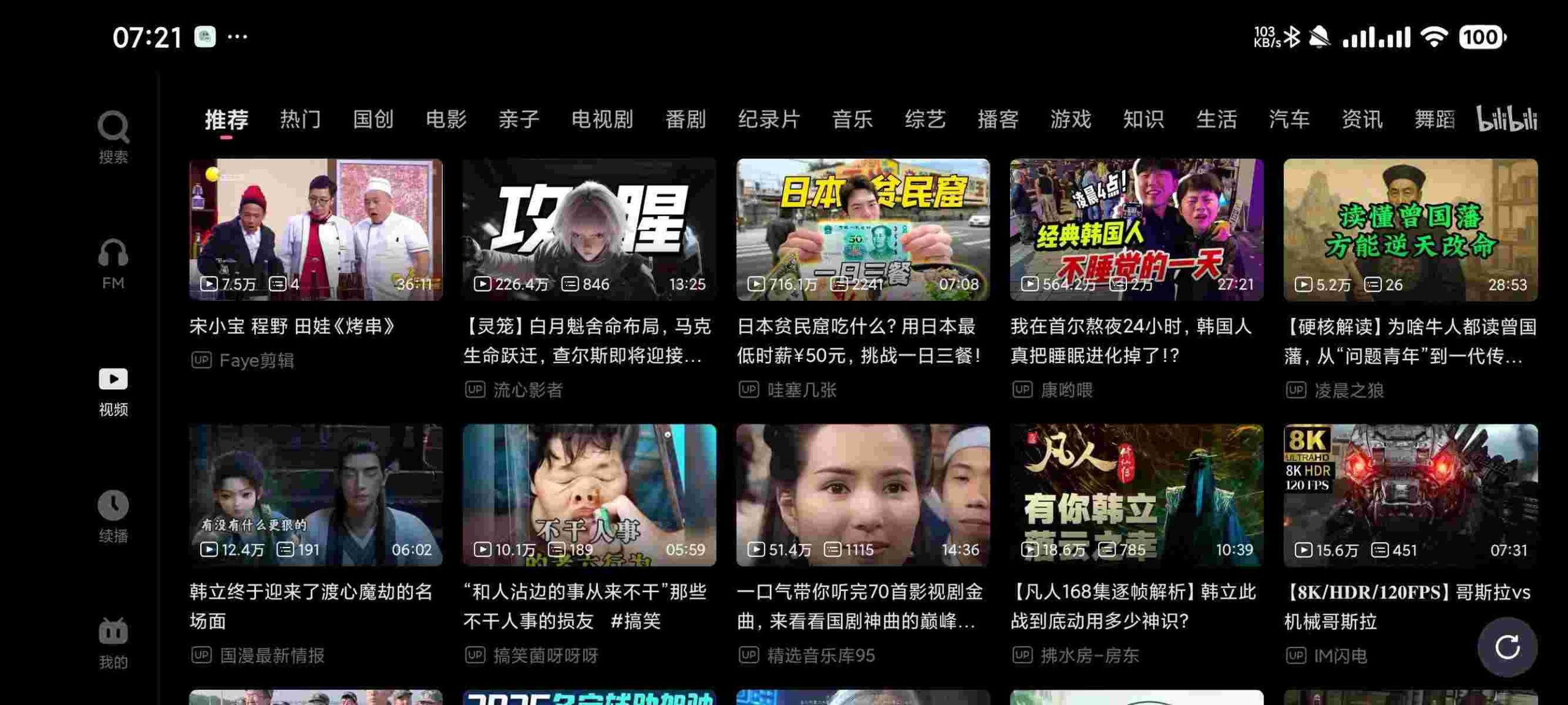Open 续播 continue-watching section
Image resolution: width=1568 pixels, height=705 pixels.
point(113,516)
